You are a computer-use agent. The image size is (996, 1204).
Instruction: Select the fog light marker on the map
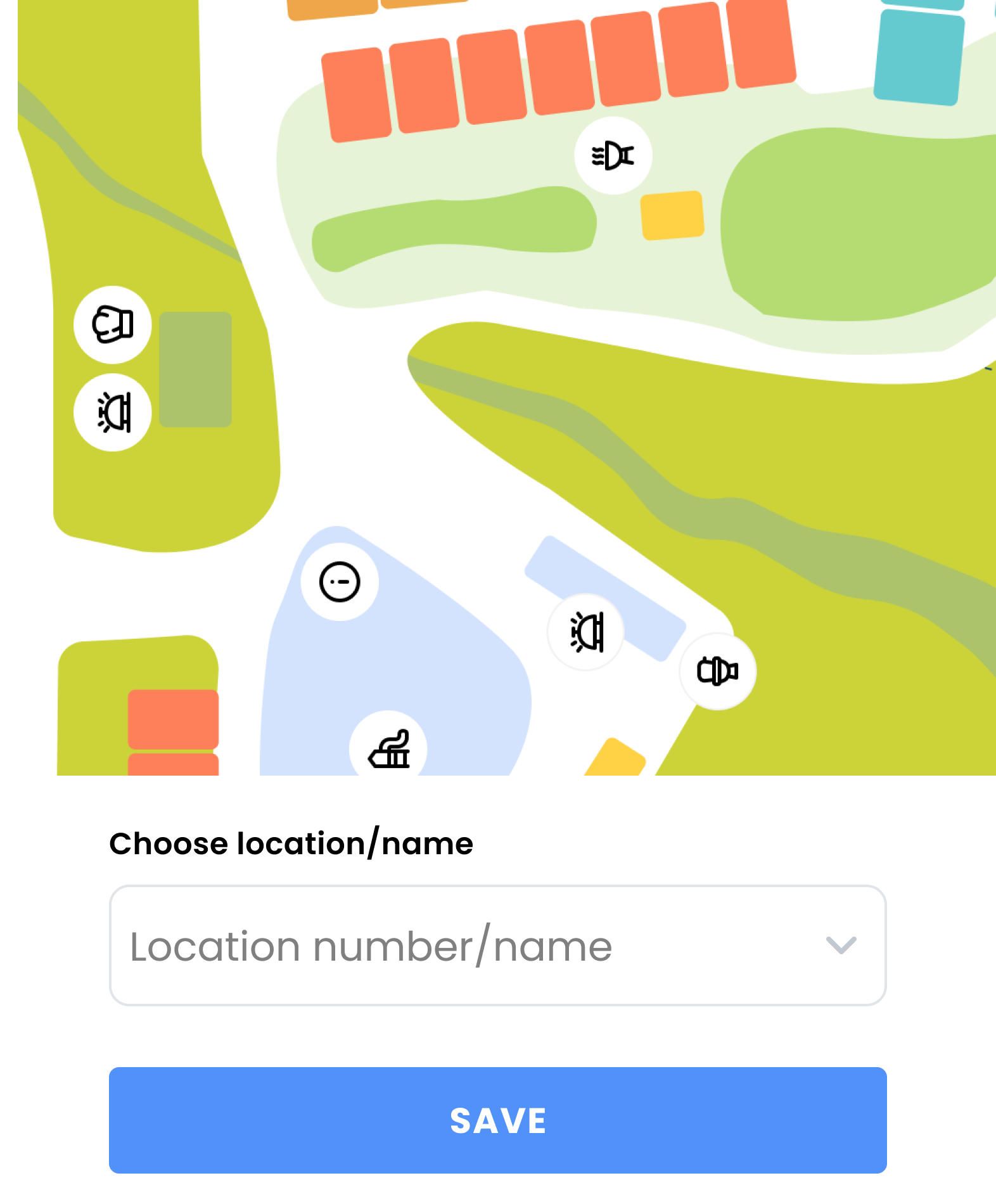pos(613,155)
